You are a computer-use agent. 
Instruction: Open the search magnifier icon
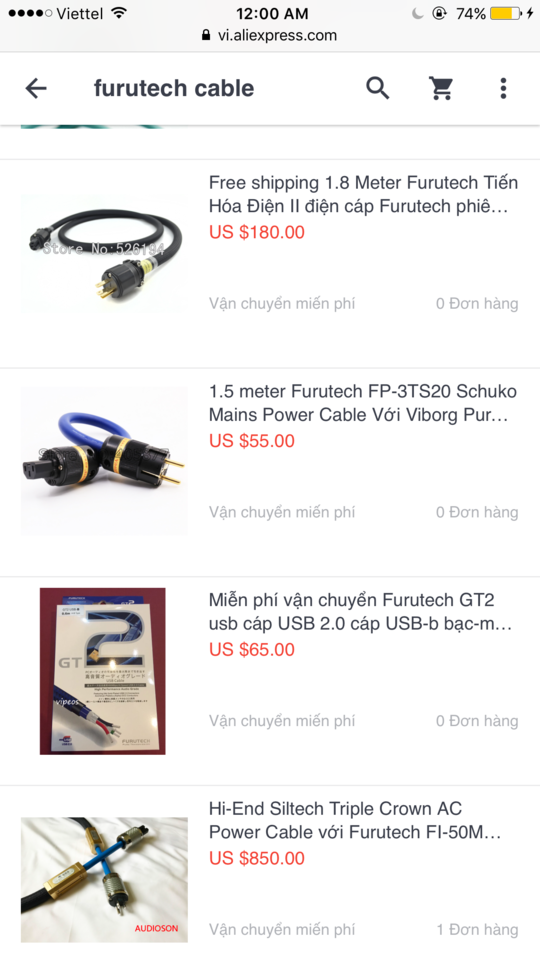click(x=378, y=88)
